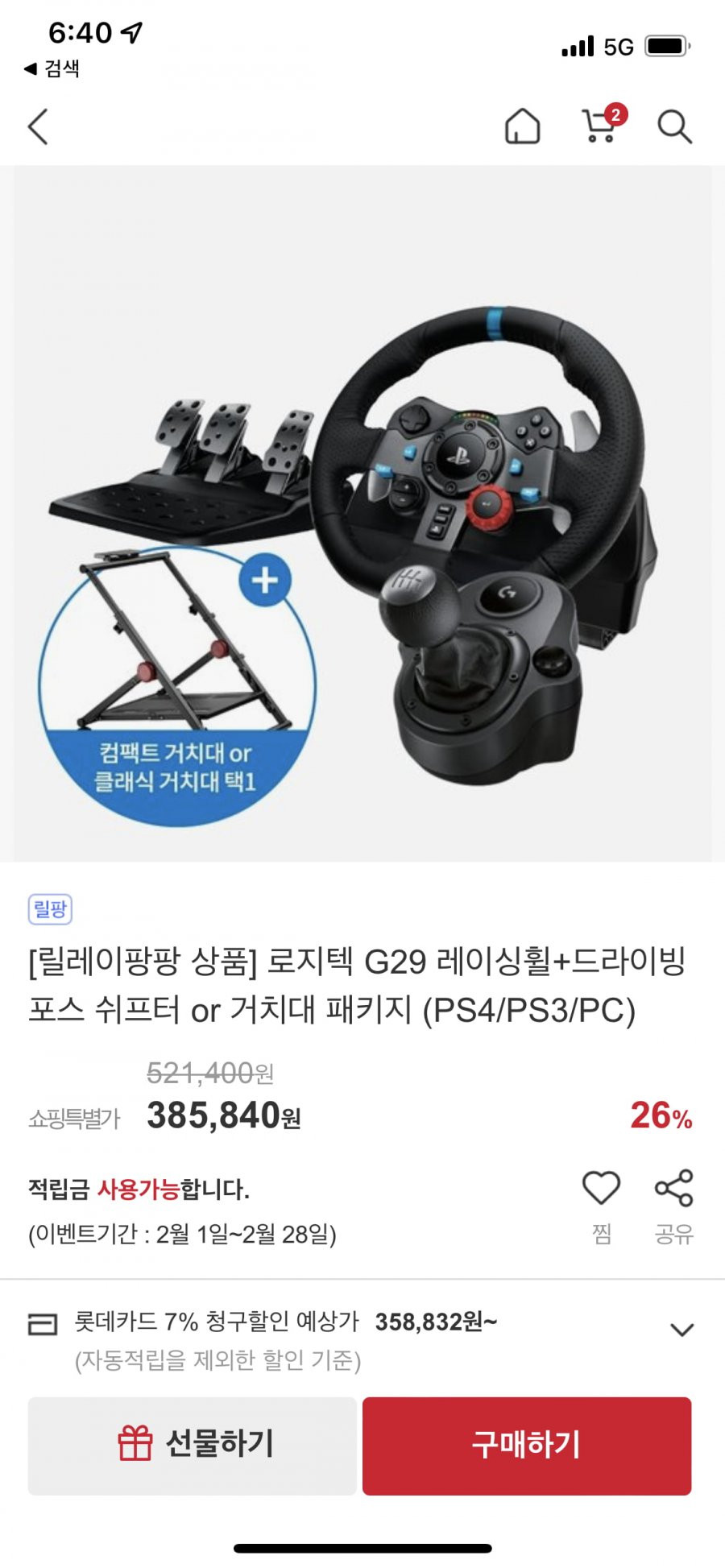Screen dimensions: 725x1568
Task: Go back using the top-left arrow
Action: (38, 126)
